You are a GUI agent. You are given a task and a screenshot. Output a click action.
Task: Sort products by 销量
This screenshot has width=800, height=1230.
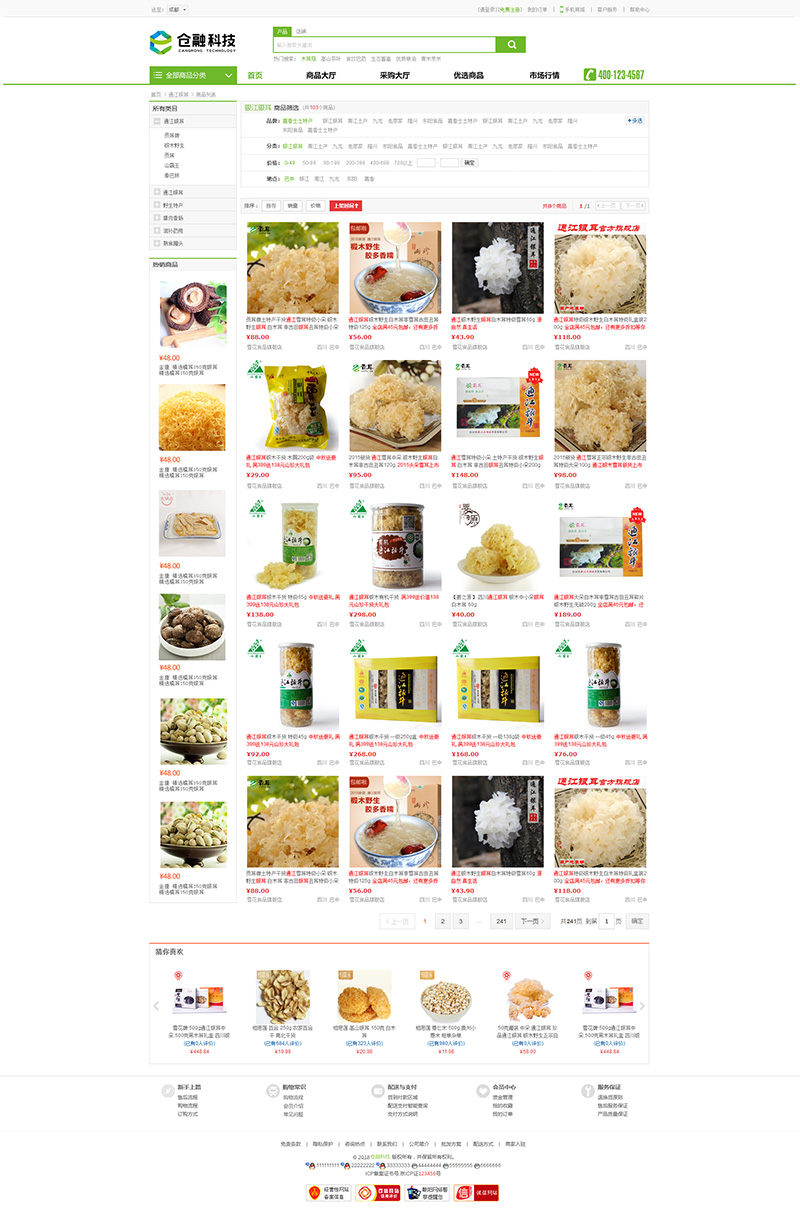293,205
